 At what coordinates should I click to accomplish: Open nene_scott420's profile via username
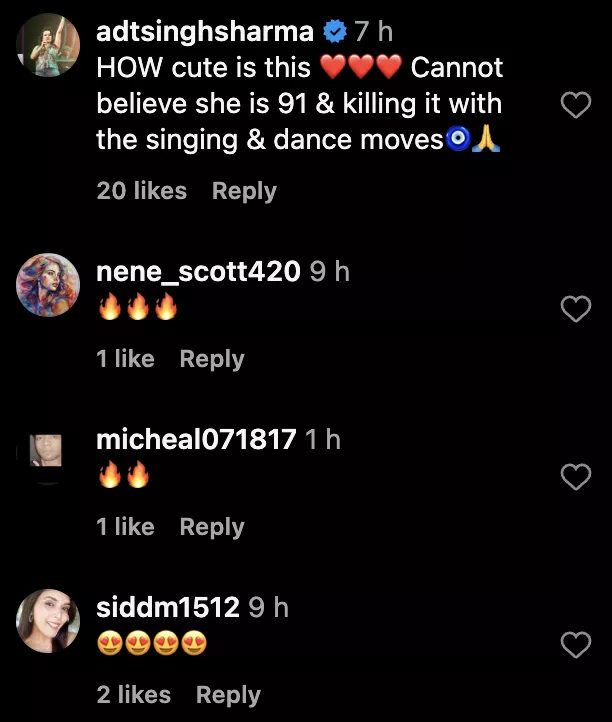pos(198,271)
